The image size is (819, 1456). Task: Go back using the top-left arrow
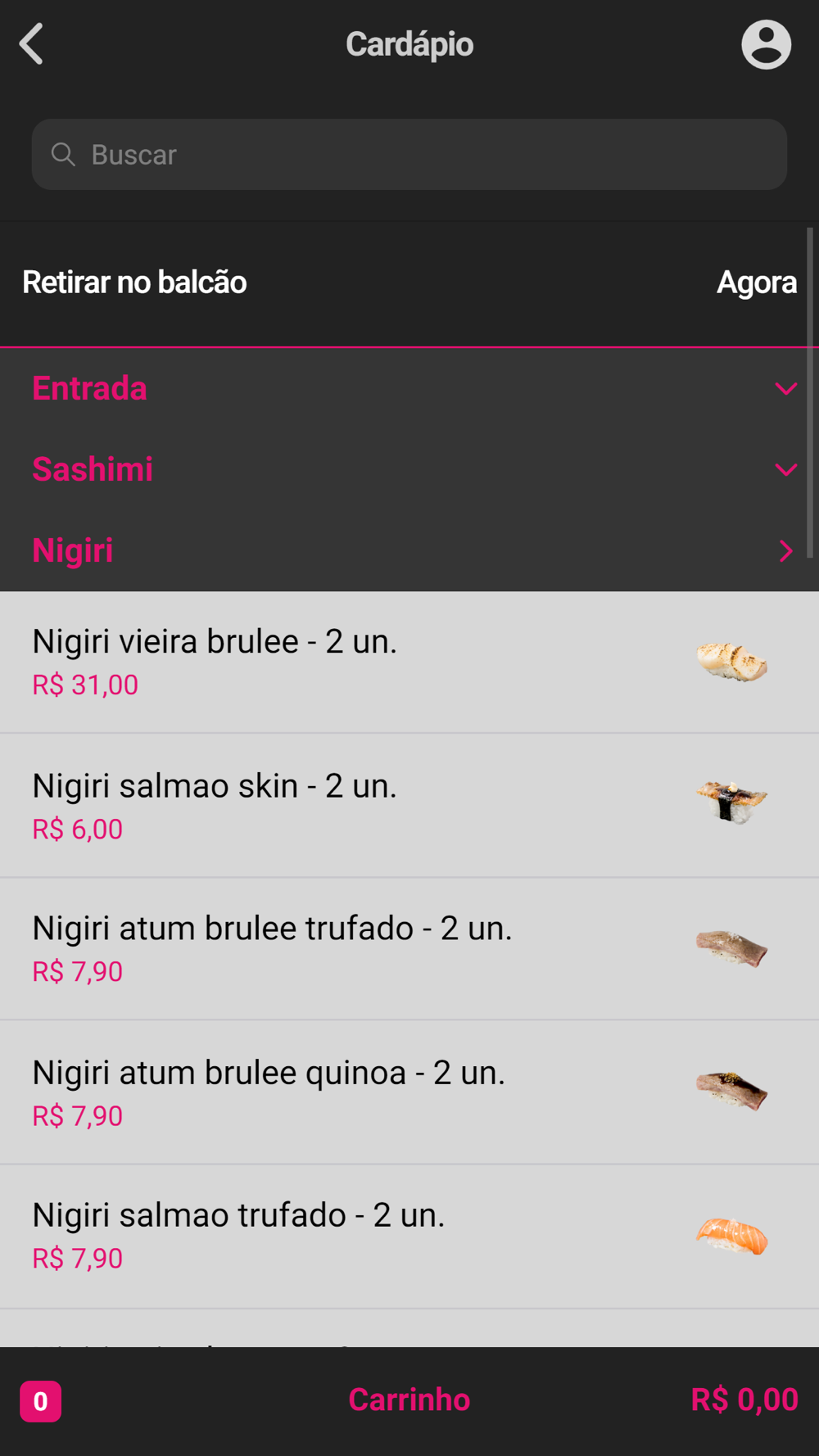tap(31, 43)
